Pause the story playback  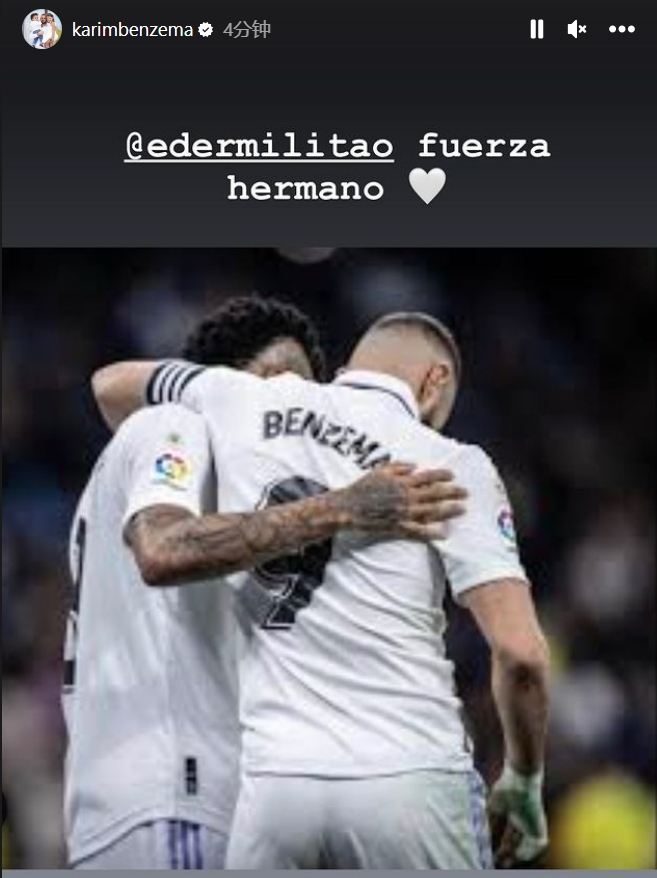537,30
